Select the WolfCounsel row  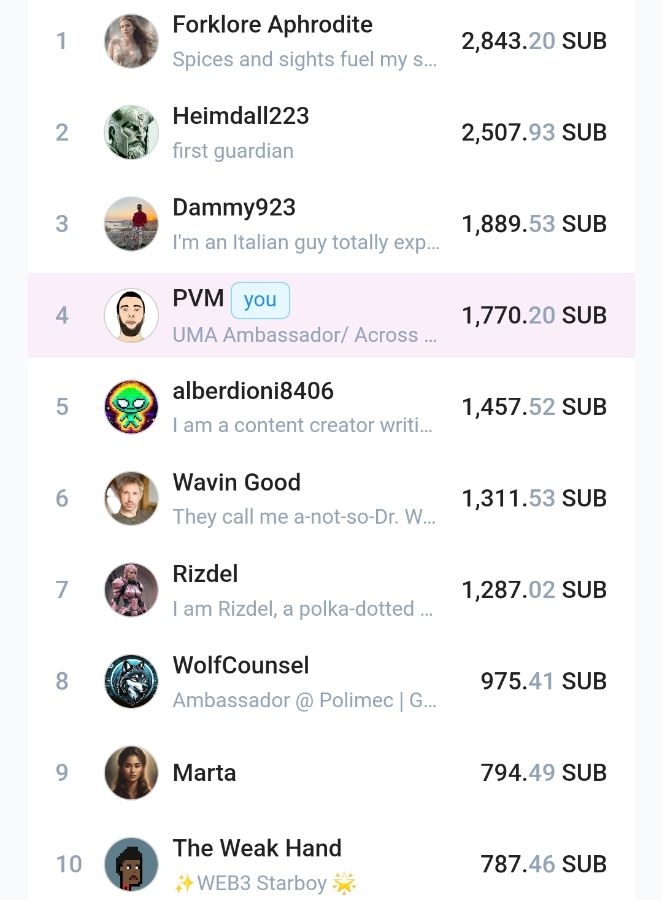331,681
